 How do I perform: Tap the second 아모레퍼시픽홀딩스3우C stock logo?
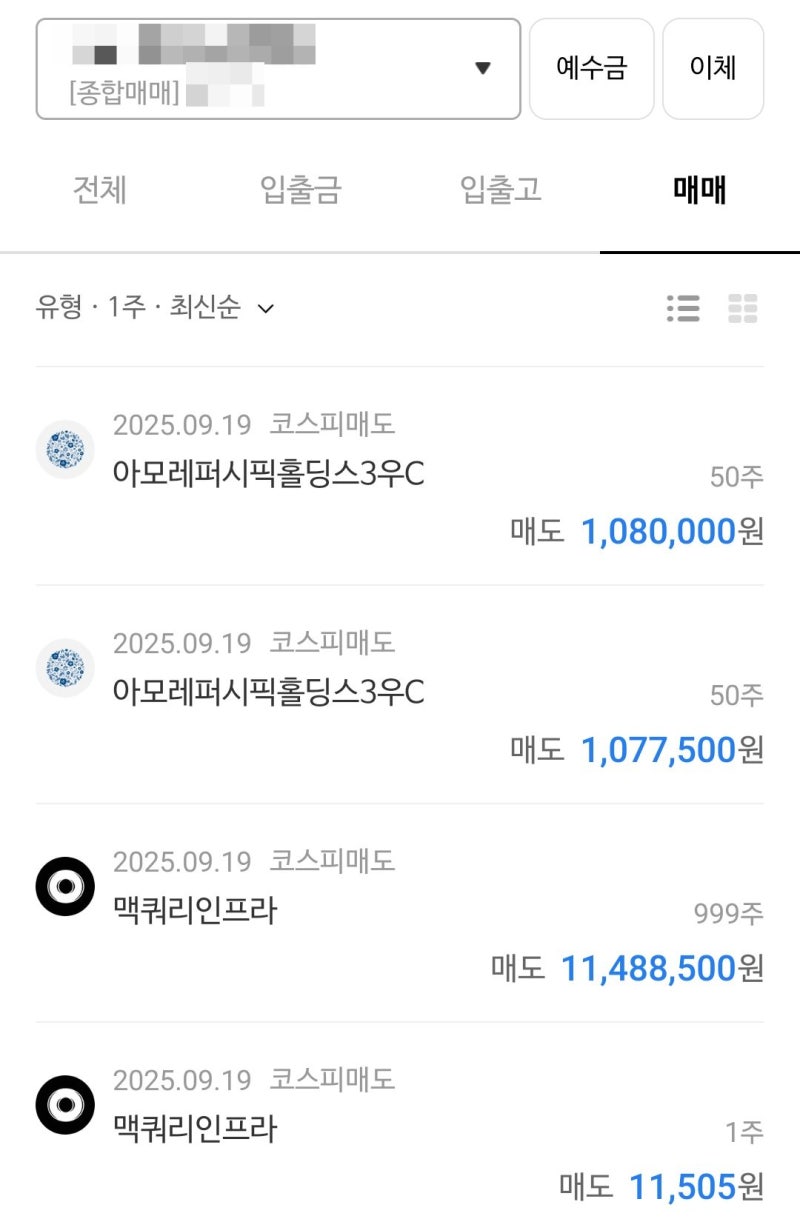pos(64,667)
